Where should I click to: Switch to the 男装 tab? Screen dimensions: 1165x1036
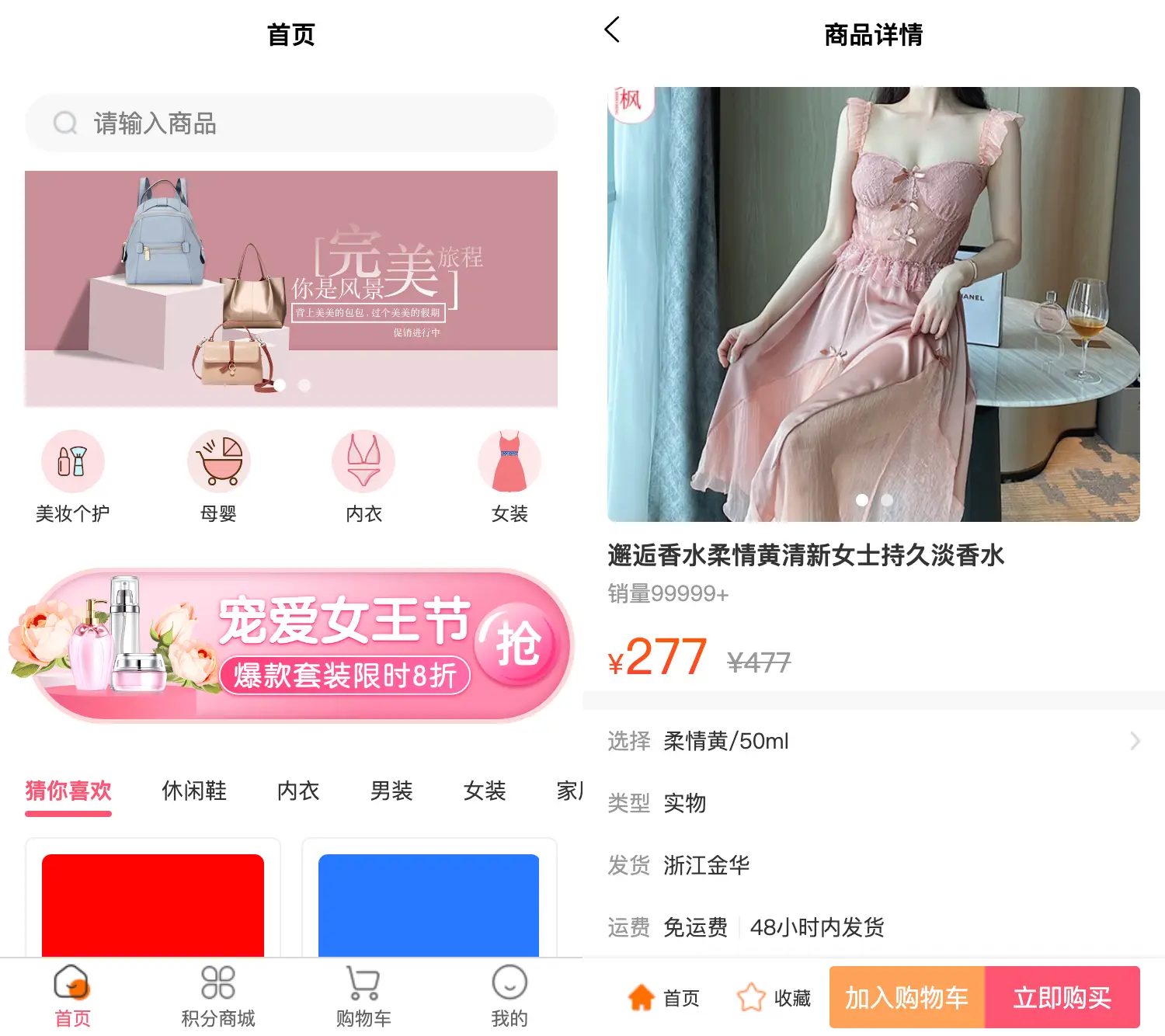[x=391, y=791]
